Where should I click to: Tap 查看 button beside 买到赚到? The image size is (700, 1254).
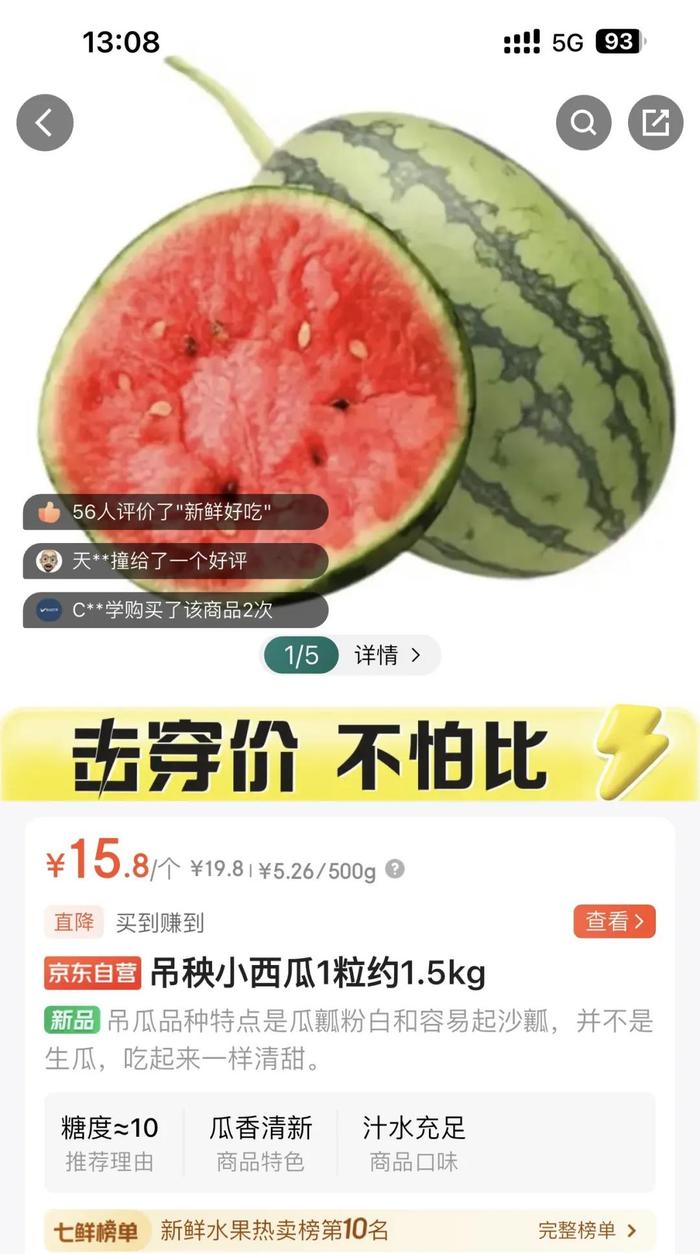click(x=614, y=921)
